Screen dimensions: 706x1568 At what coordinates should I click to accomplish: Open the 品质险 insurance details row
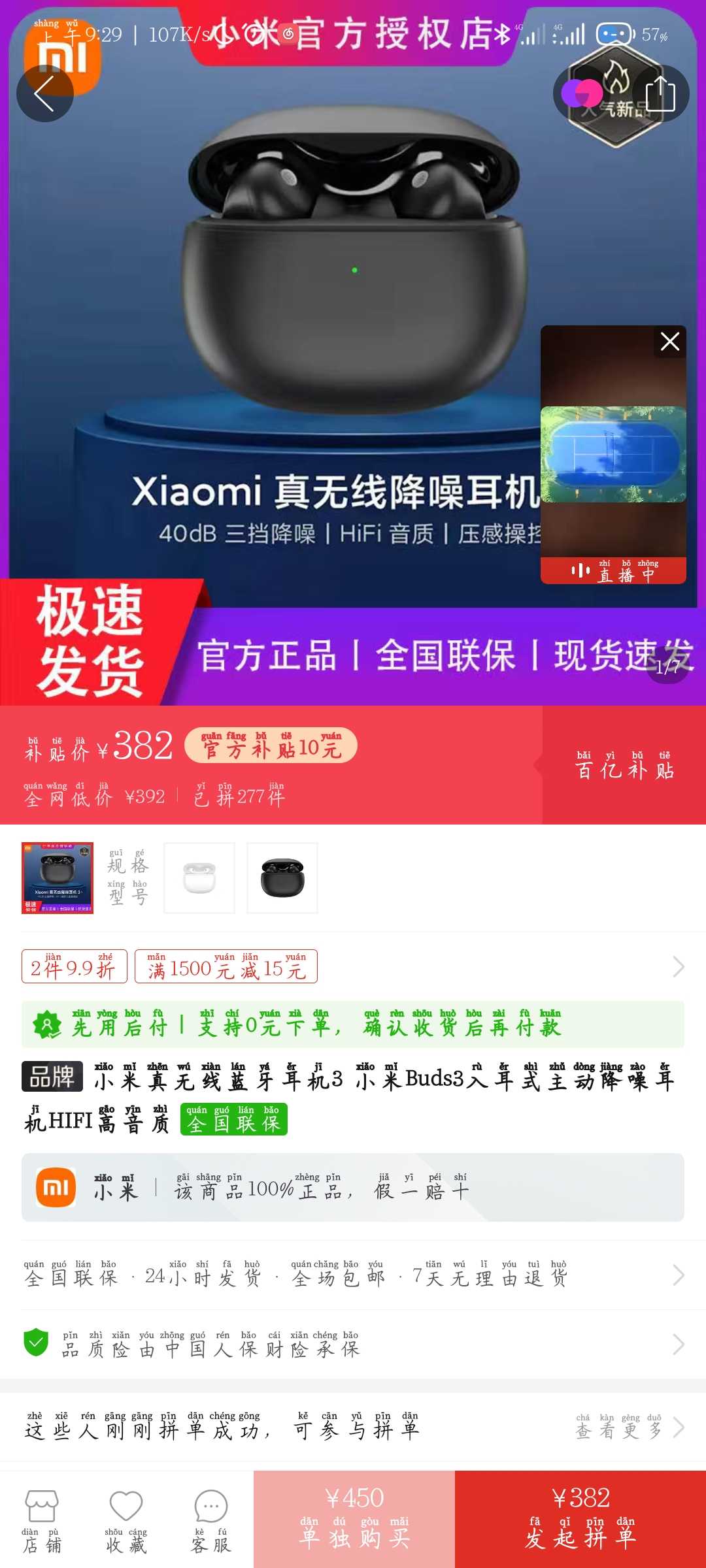[353, 1345]
